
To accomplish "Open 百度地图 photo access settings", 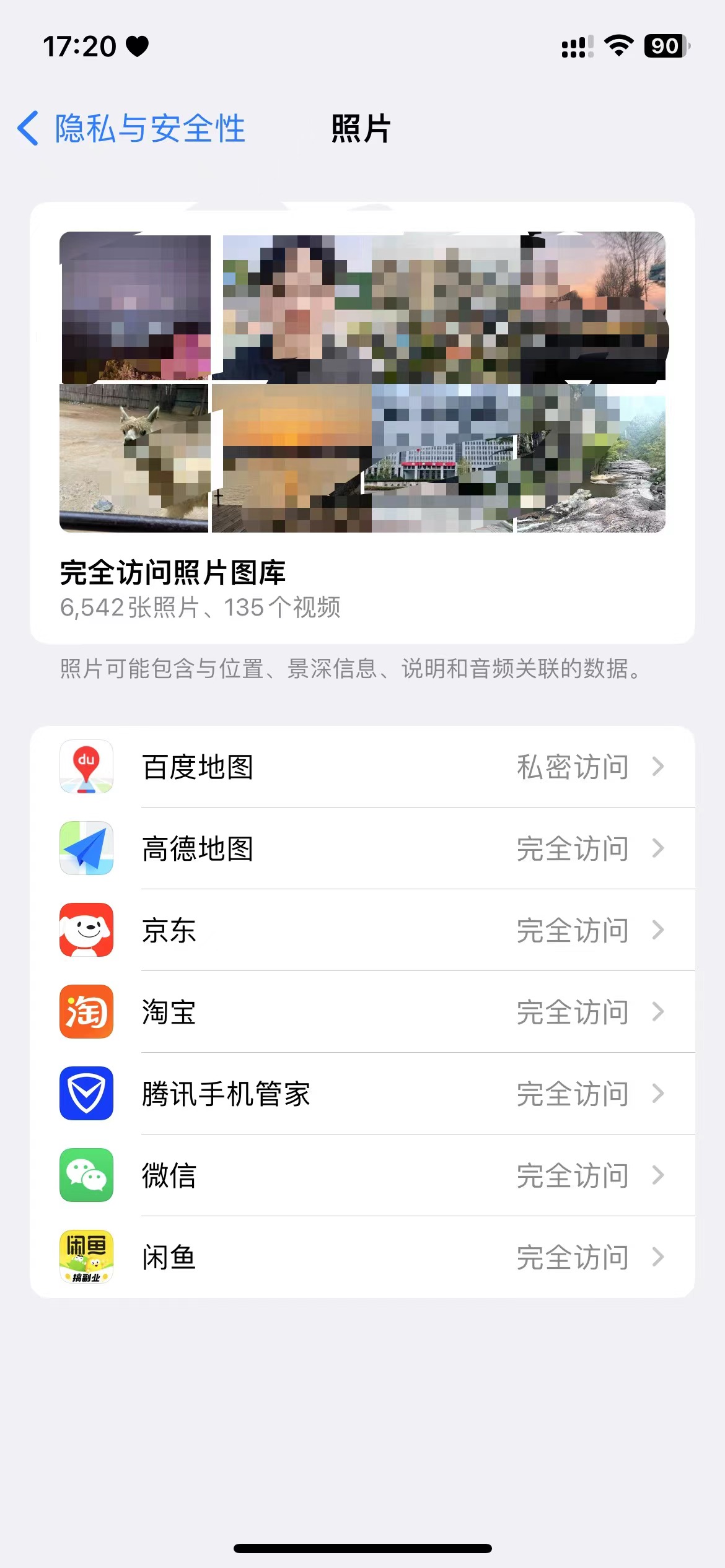I will (x=362, y=767).
